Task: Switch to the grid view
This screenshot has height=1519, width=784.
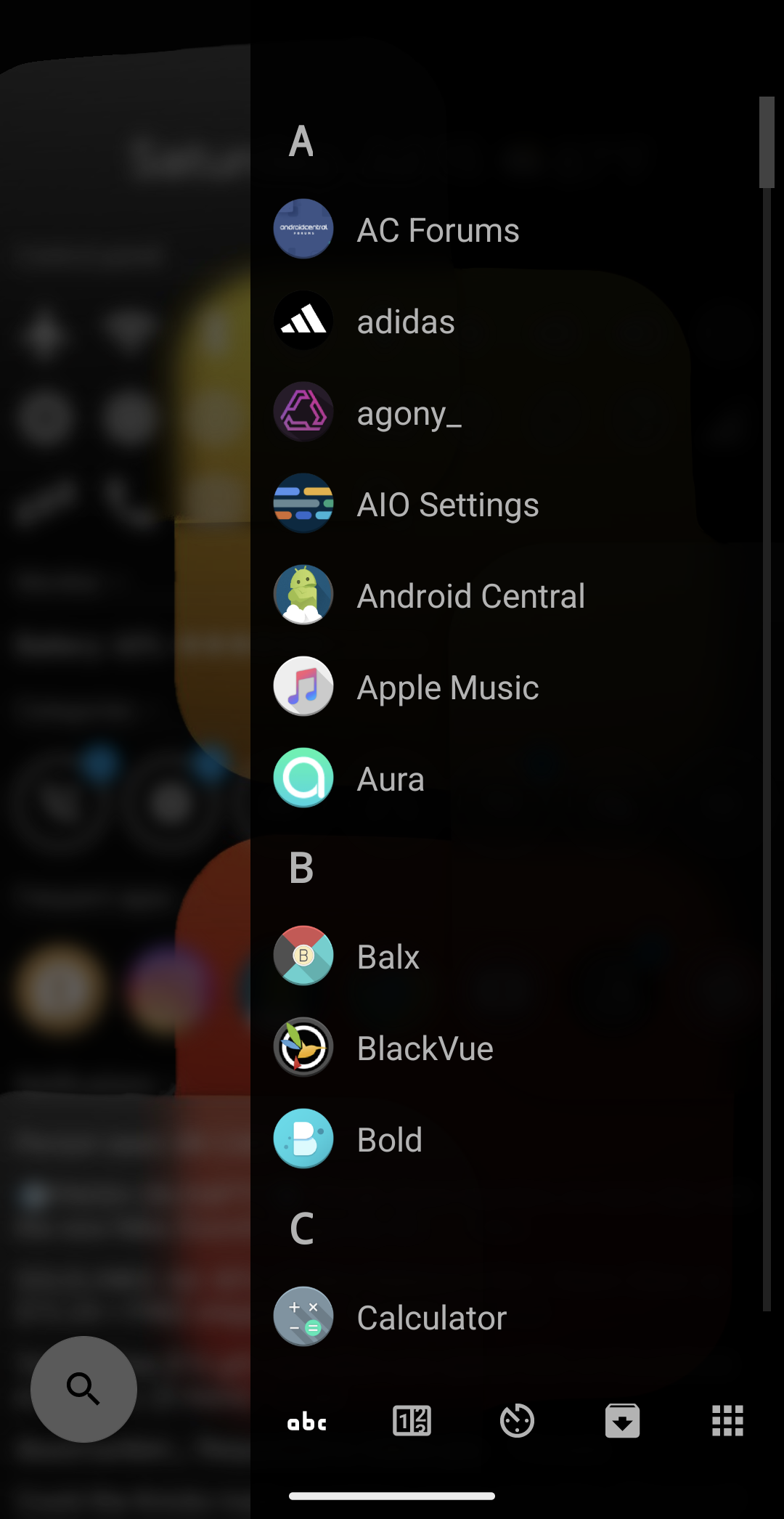Action: coord(727,1421)
